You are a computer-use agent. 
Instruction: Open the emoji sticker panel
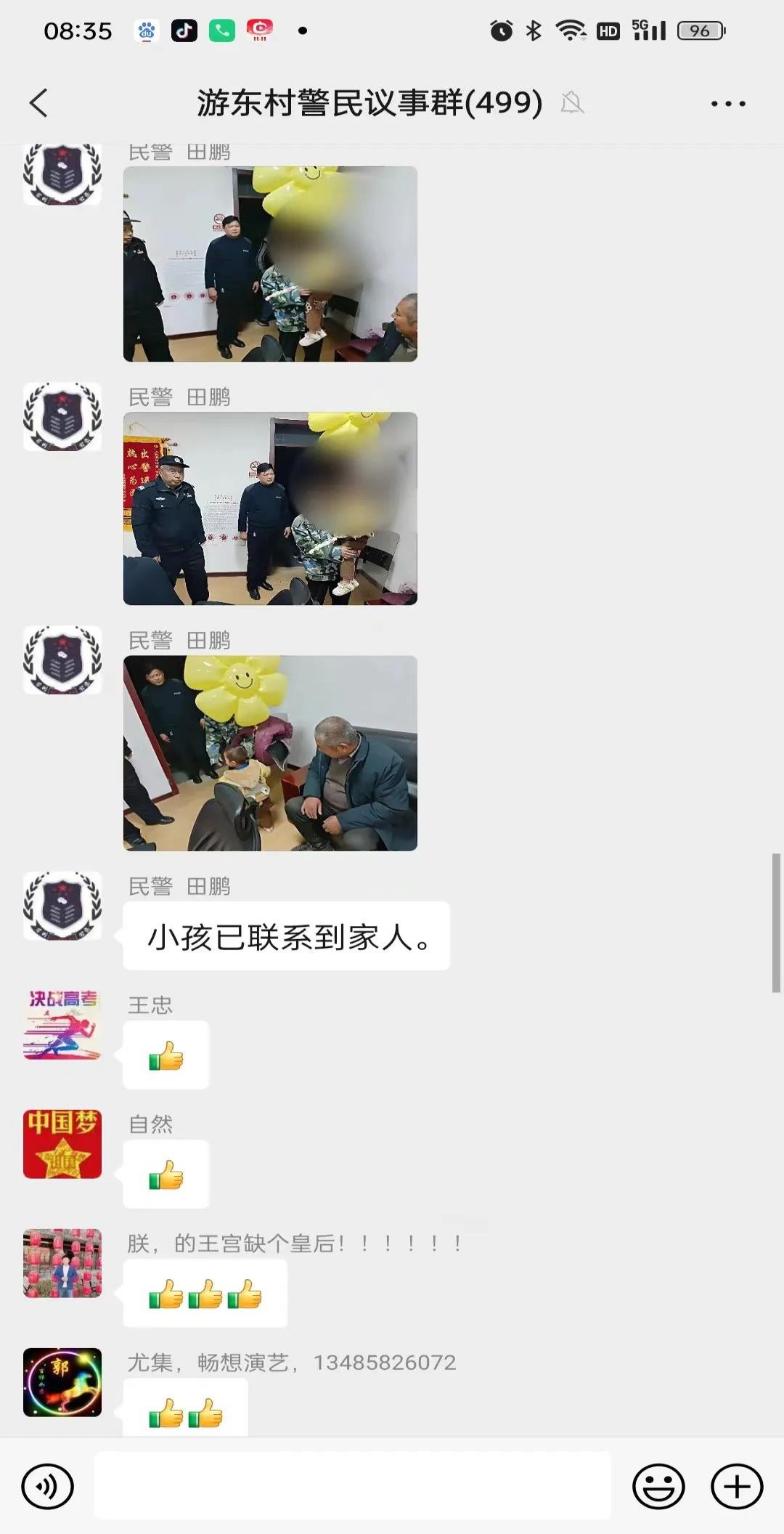658,1487
